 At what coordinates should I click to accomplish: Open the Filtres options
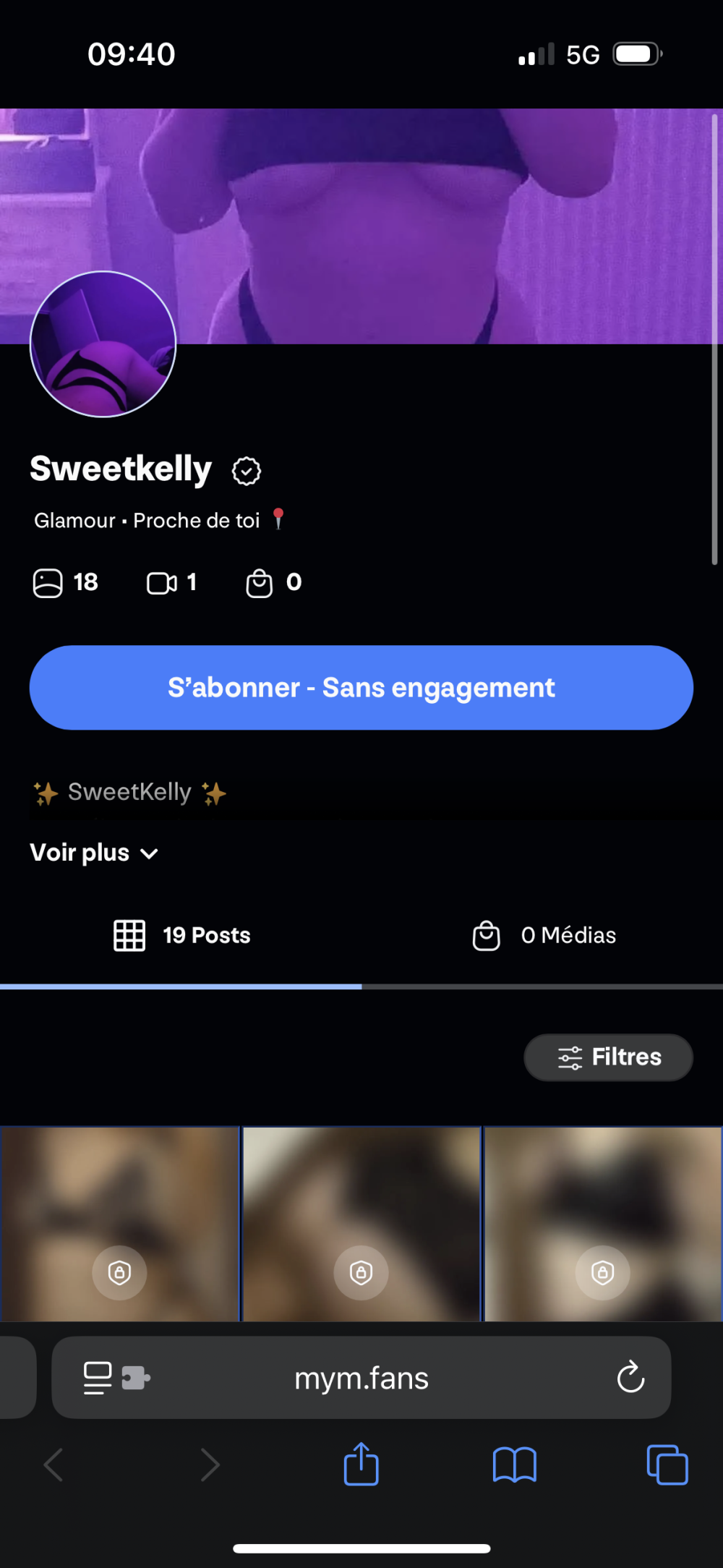click(x=608, y=1057)
